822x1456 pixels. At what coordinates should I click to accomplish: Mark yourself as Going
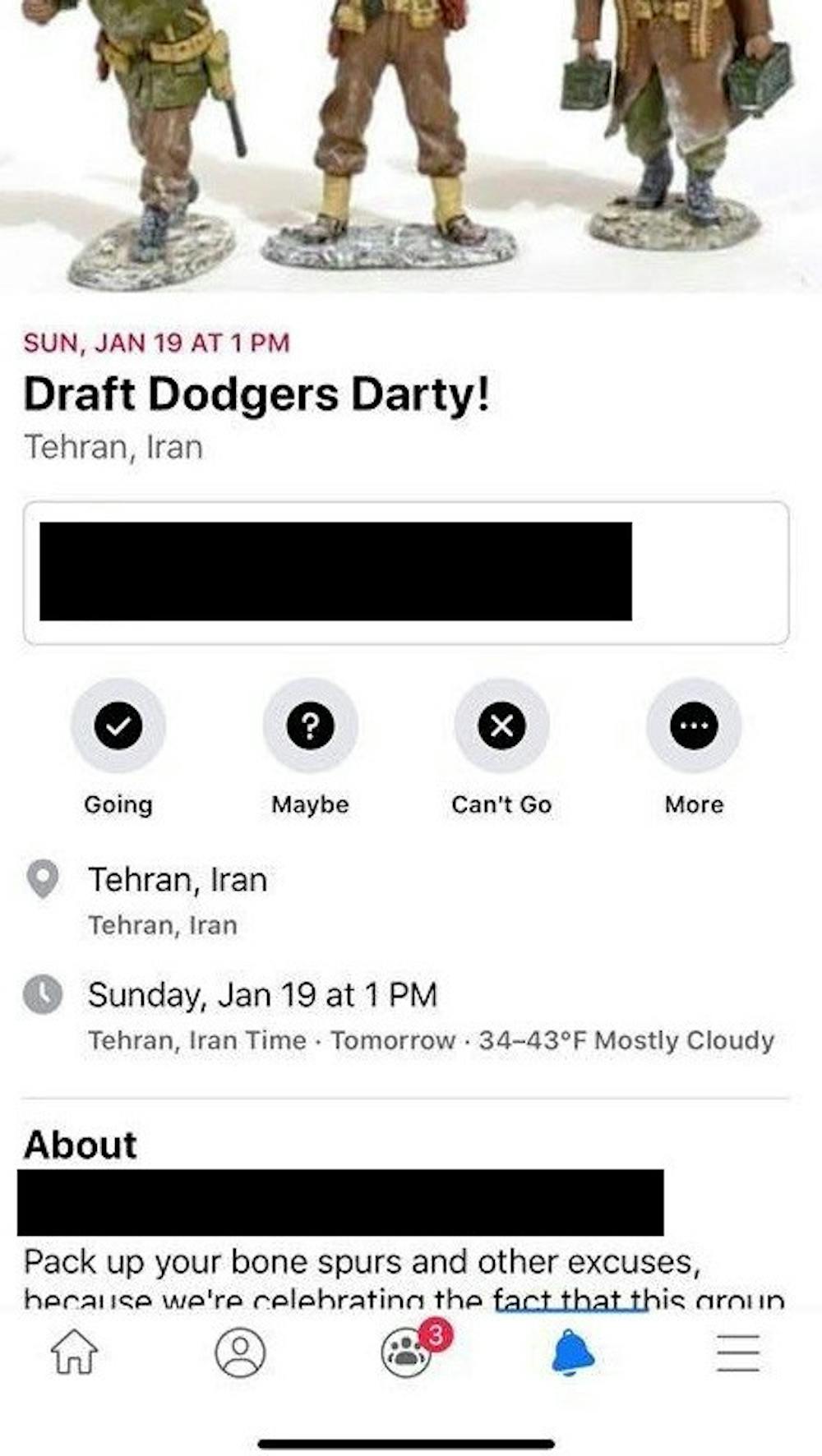pyautogui.click(x=118, y=726)
